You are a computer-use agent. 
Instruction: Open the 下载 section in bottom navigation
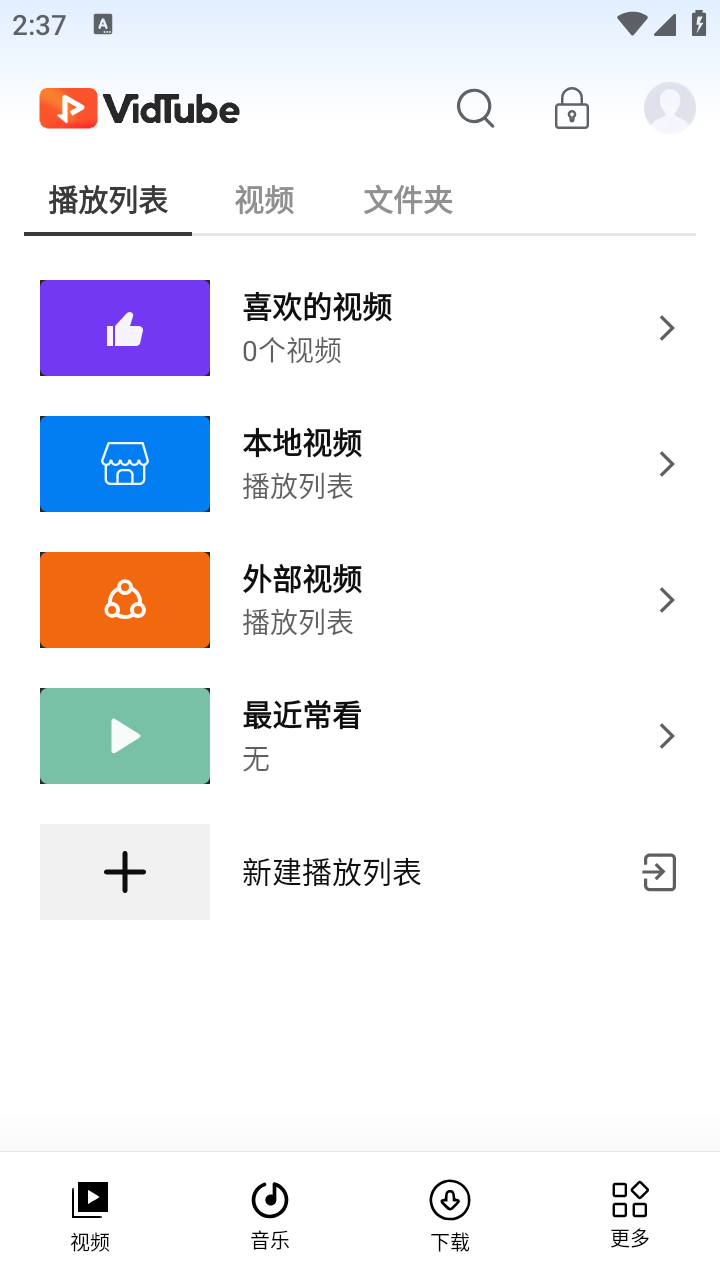click(x=449, y=1212)
